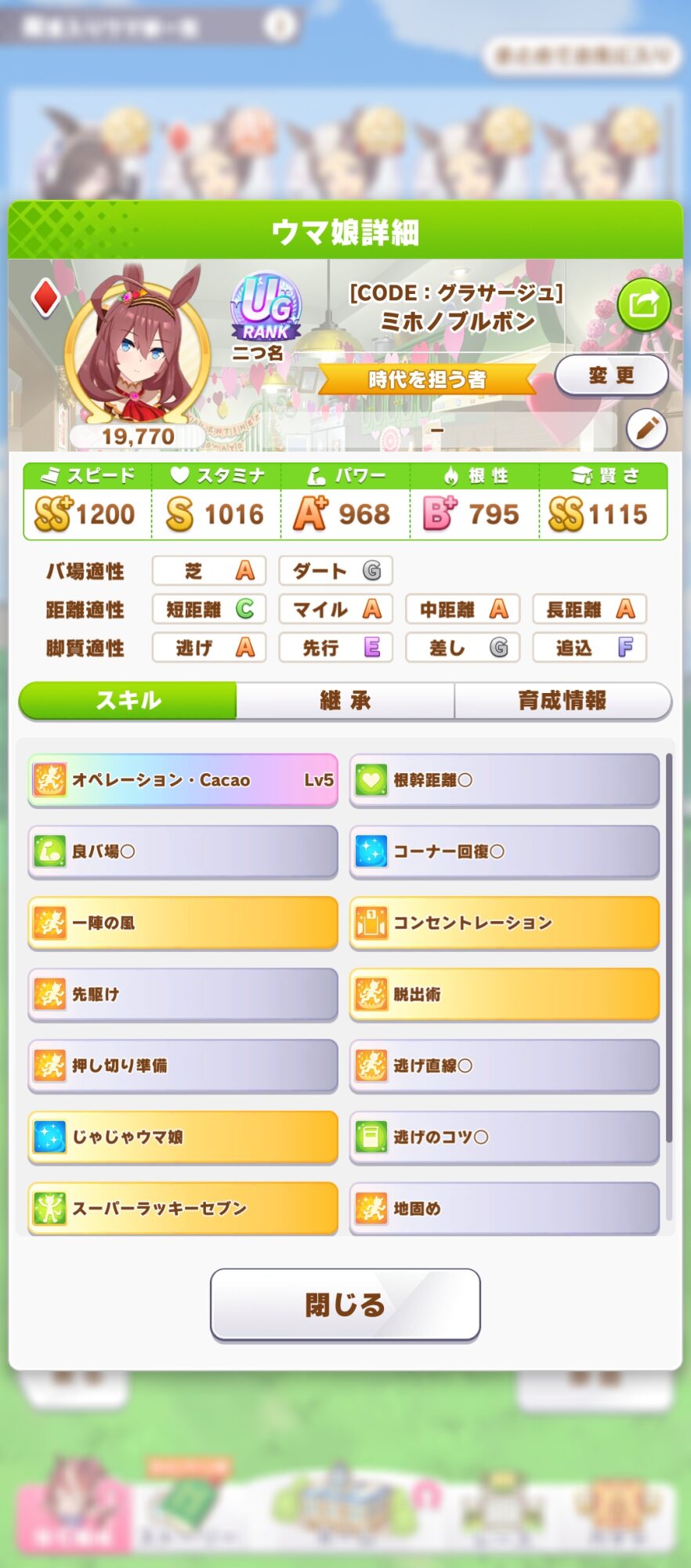Close the dialog with 閉じる
This screenshot has width=691, height=1568.
click(345, 1305)
